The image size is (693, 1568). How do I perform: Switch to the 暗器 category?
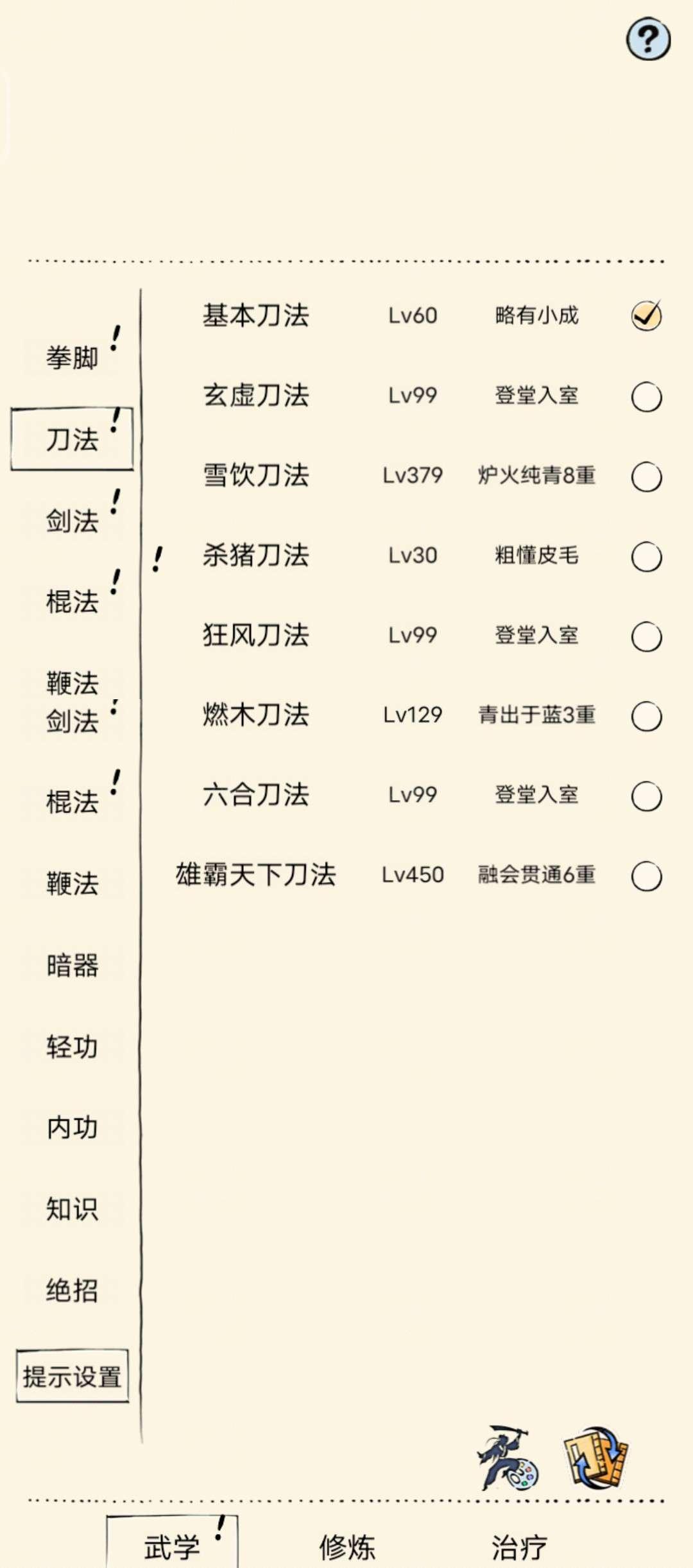(x=72, y=965)
